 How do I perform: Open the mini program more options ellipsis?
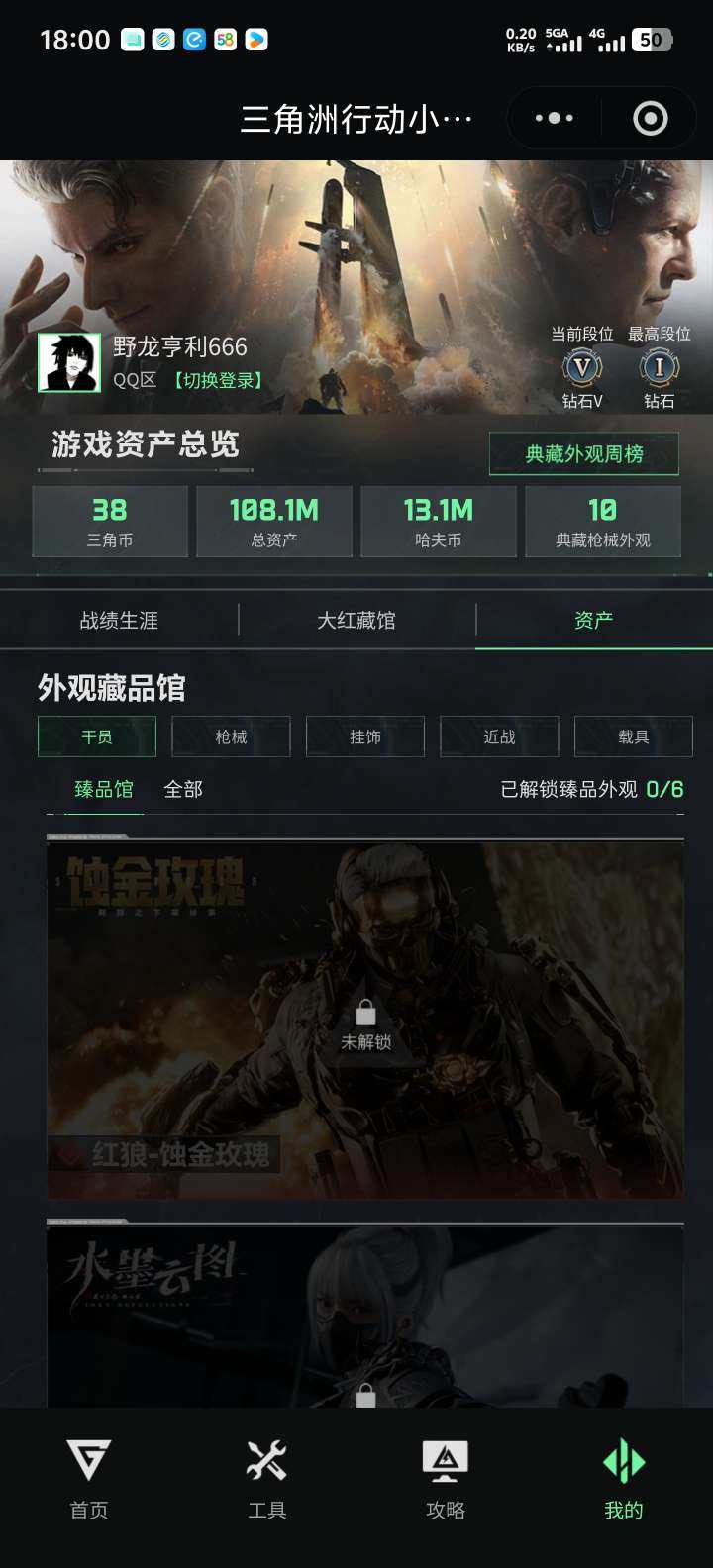[x=552, y=117]
